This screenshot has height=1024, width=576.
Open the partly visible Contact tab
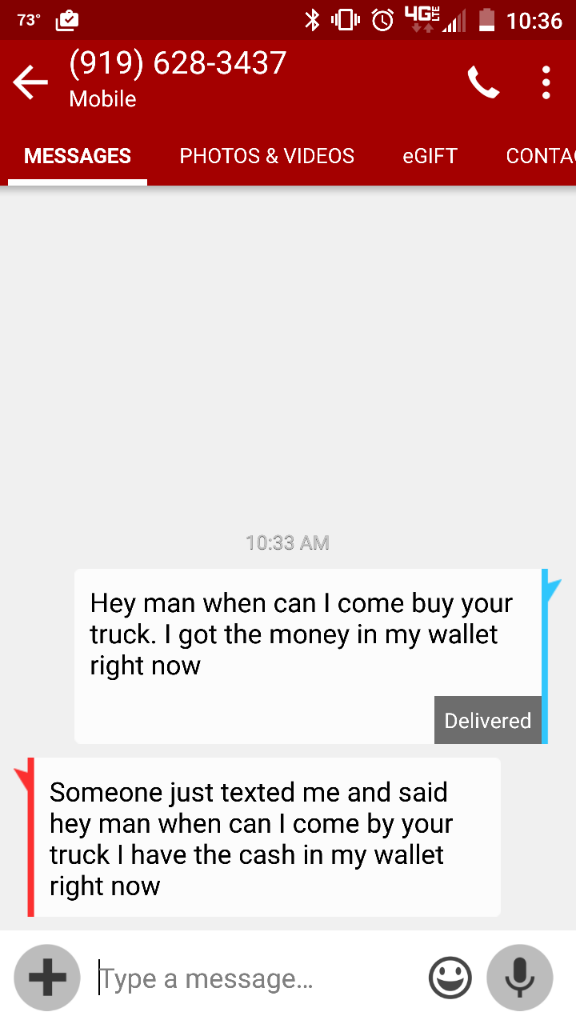[x=541, y=156]
